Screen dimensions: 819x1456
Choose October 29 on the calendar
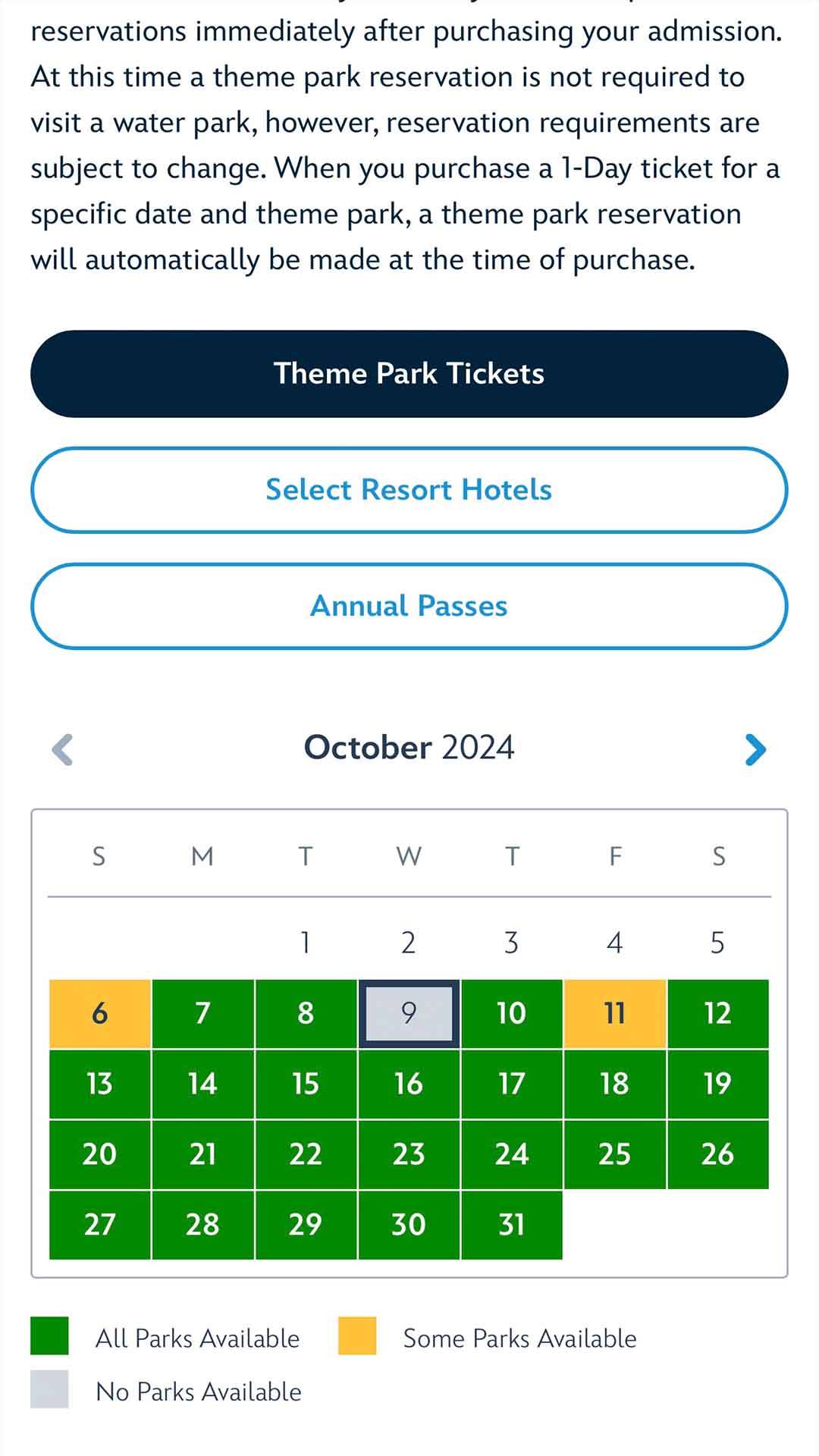point(306,1225)
